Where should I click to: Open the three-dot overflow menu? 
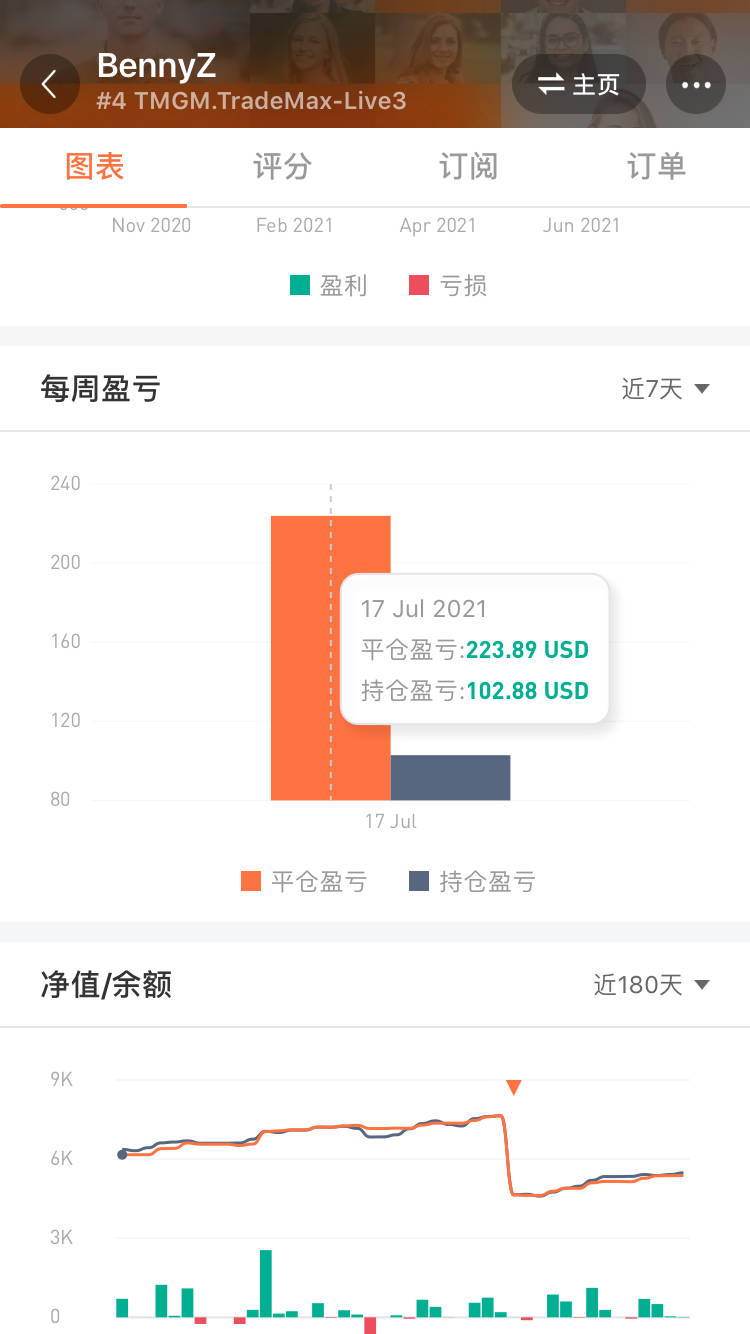[696, 84]
